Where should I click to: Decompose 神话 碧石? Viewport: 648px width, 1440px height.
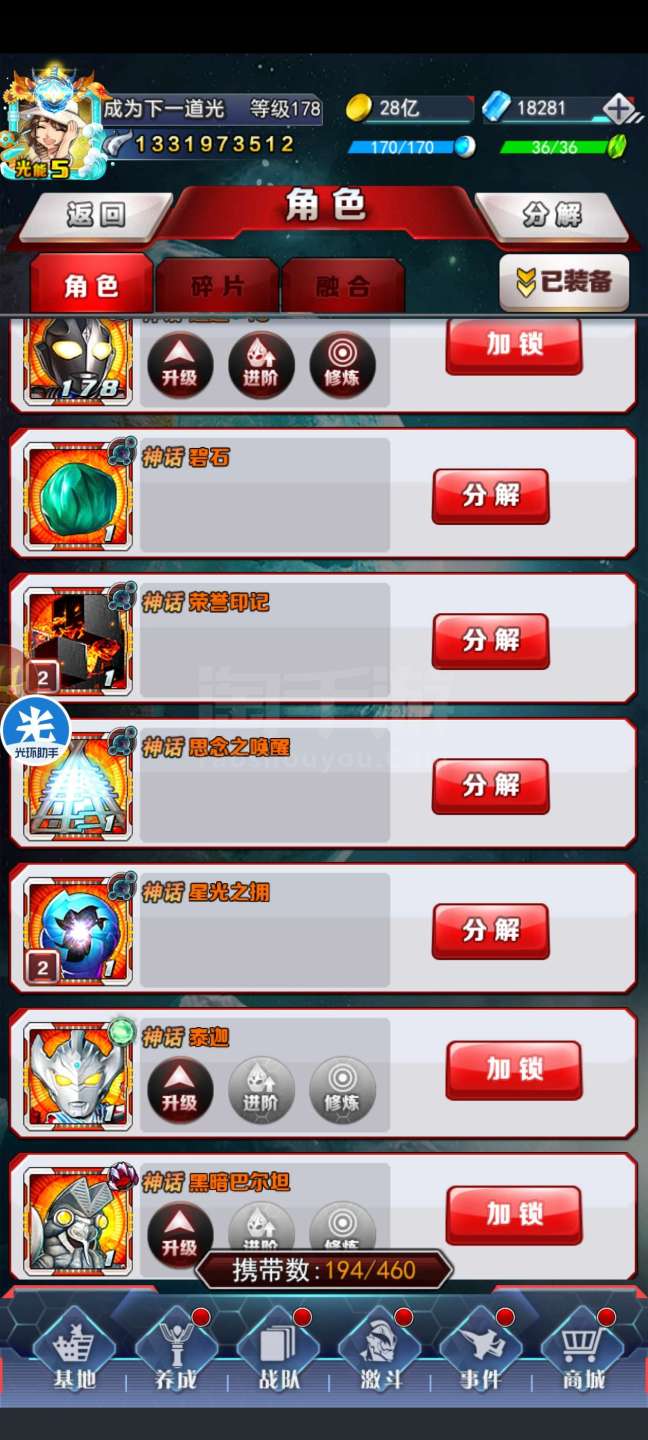pos(490,495)
